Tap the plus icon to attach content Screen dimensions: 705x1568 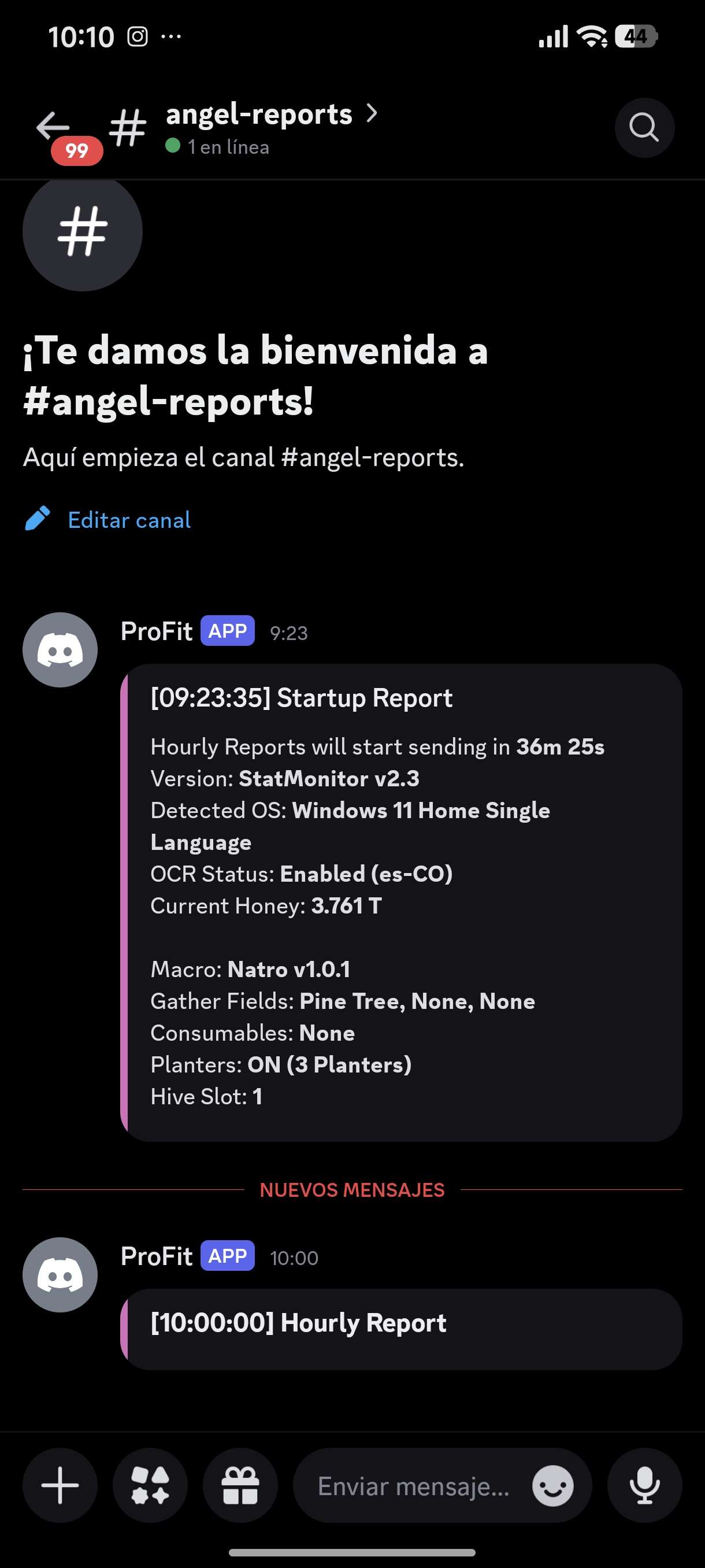pos(59,1485)
